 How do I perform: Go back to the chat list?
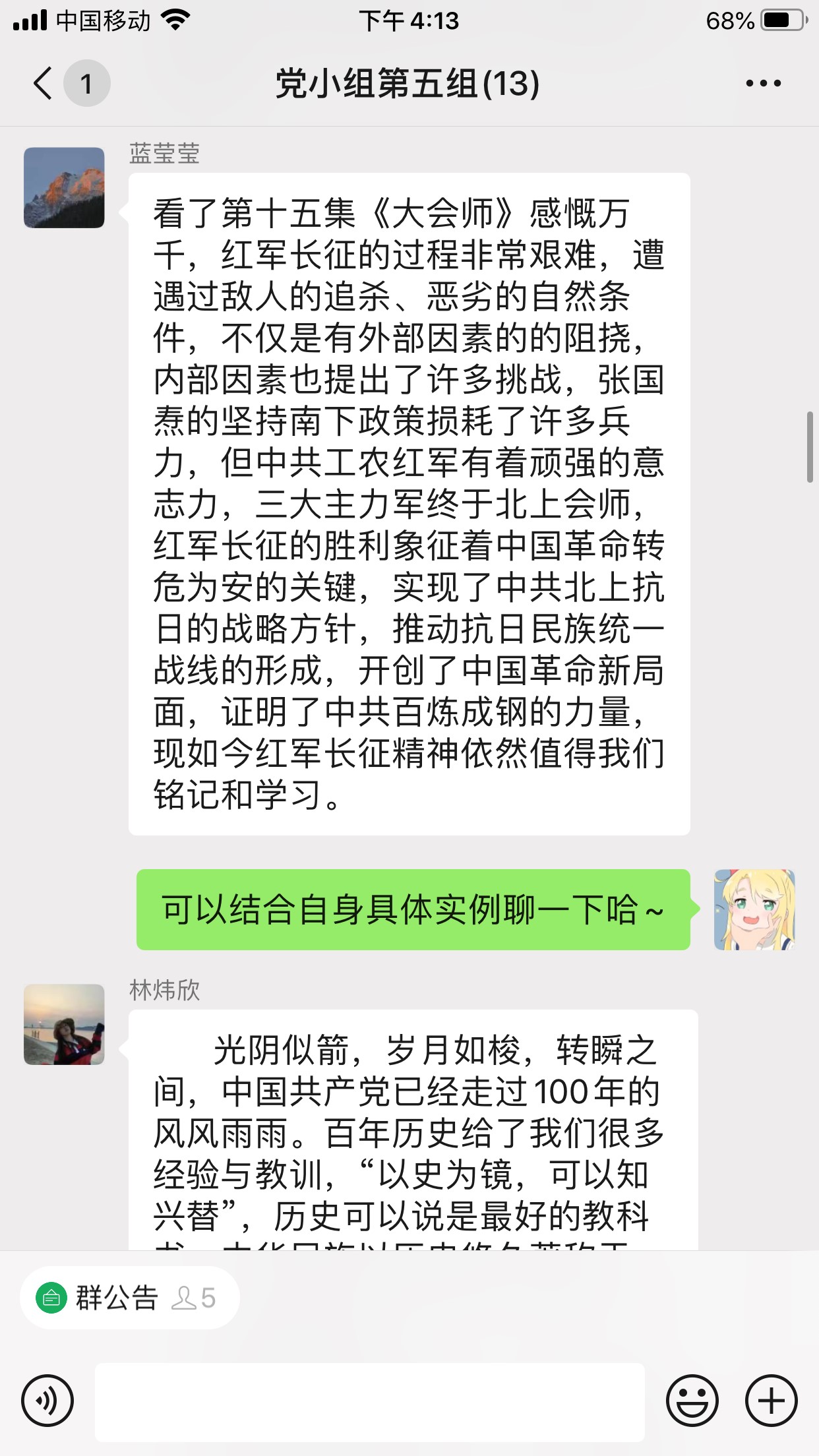click(44, 84)
